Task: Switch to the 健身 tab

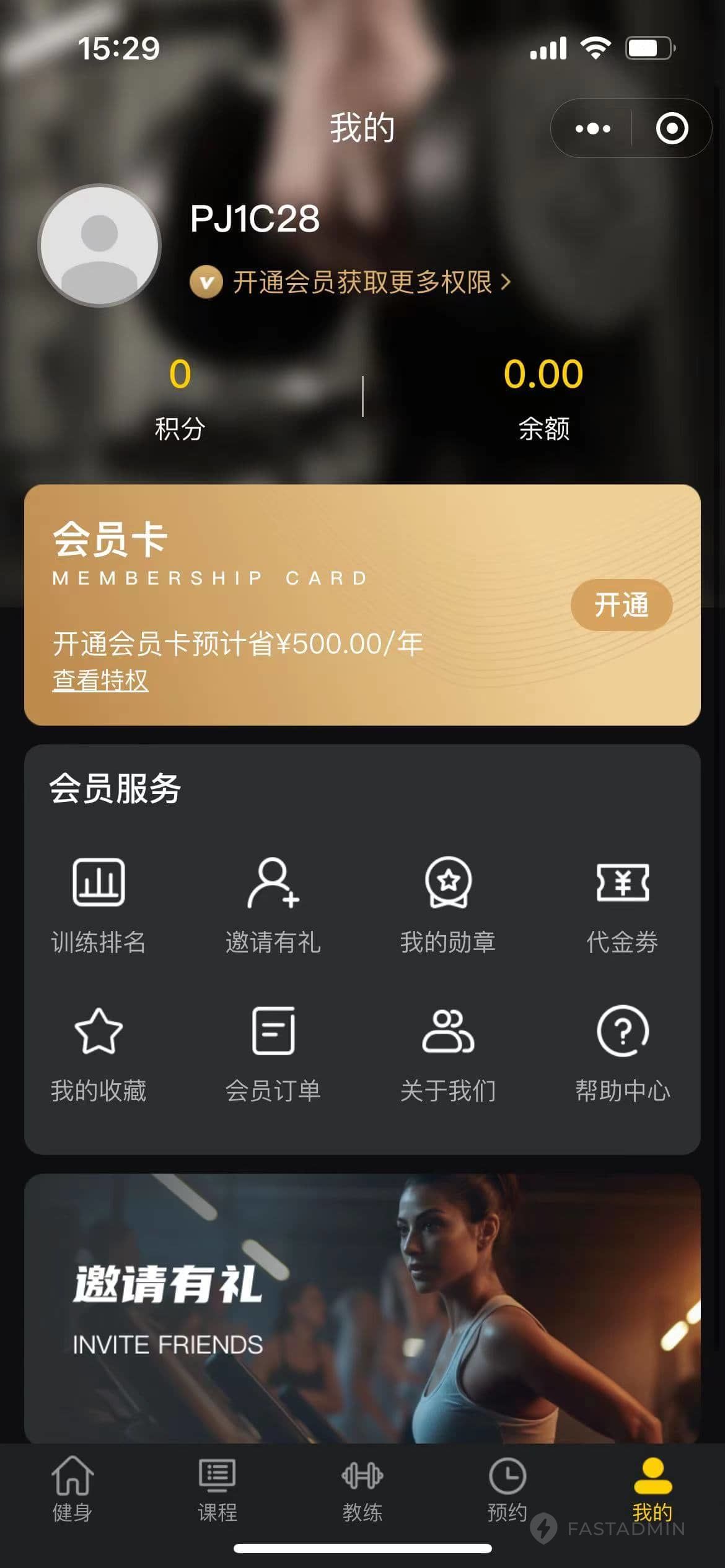Action: 72,1489
